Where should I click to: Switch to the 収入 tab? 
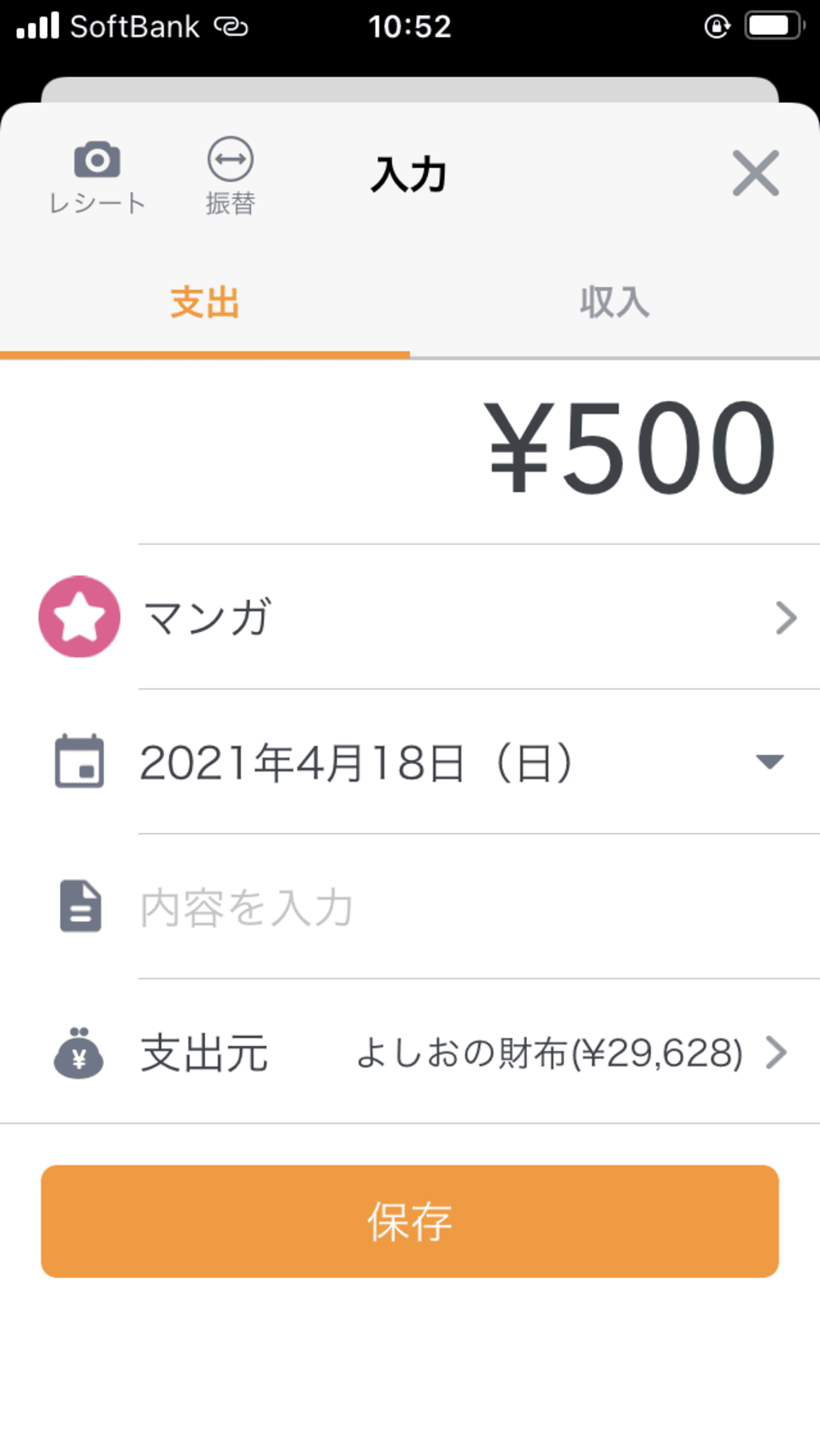click(614, 302)
